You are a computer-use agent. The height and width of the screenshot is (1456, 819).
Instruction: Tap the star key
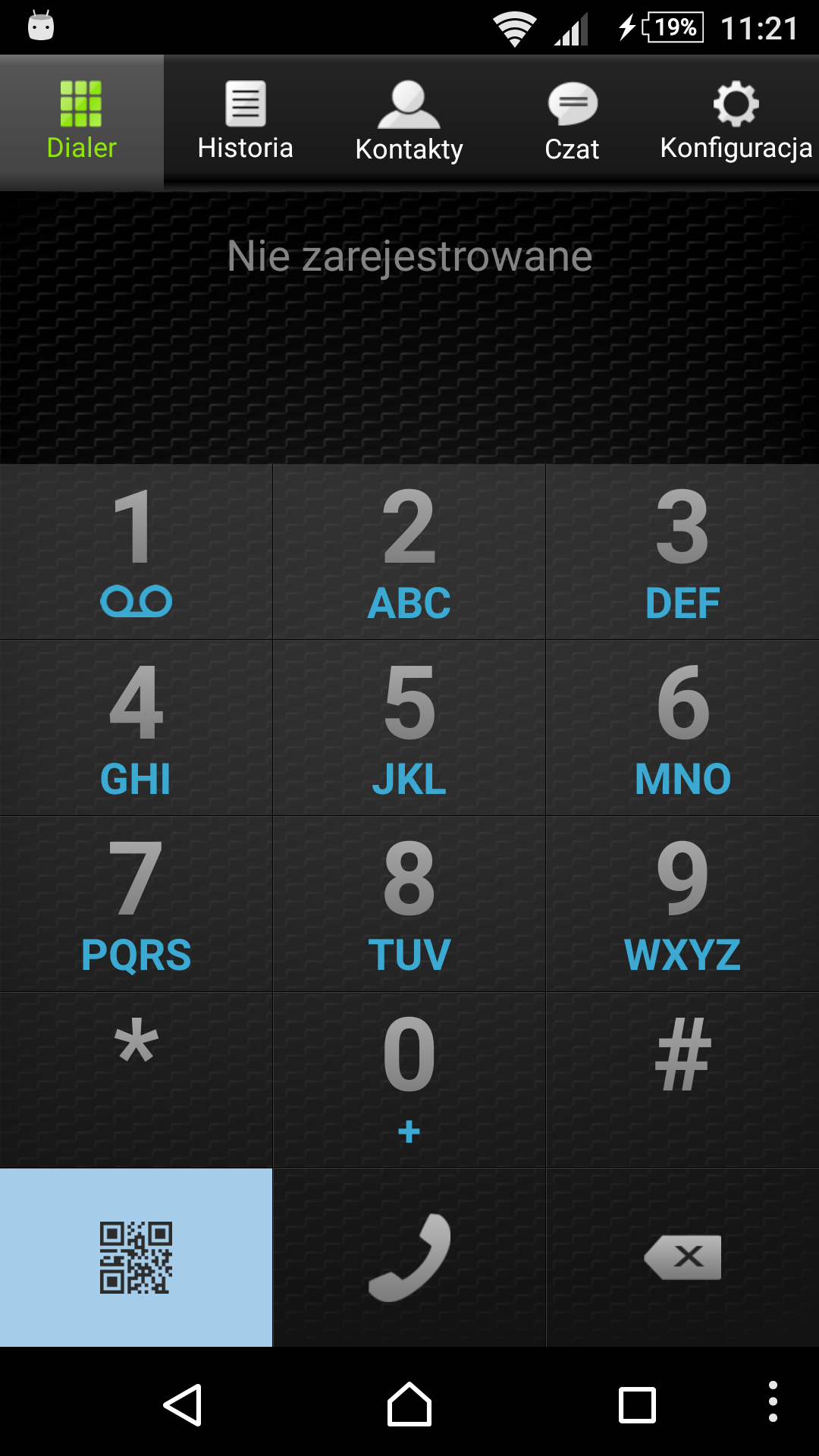136,1080
